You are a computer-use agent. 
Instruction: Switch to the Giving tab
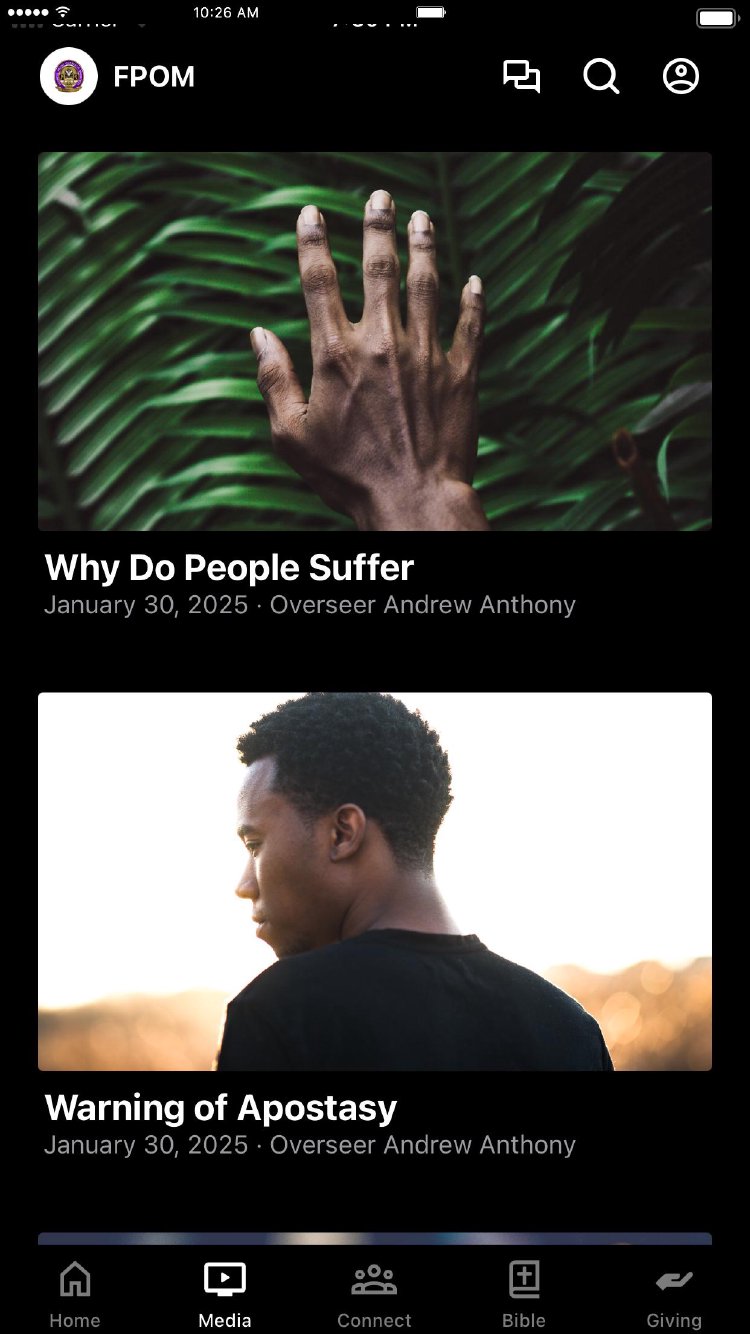(x=674, y=1294)
